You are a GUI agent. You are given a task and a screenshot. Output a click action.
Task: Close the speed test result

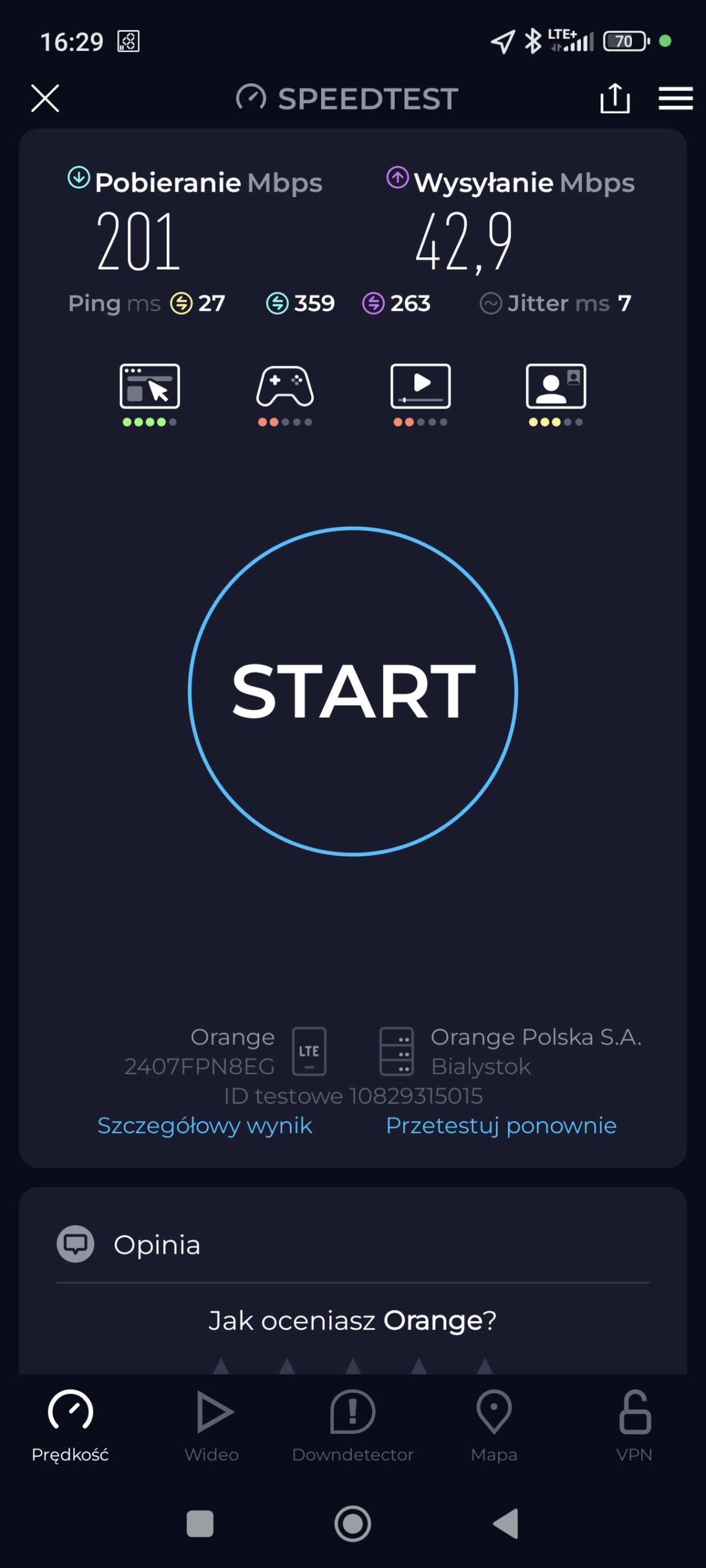point(45,99)
